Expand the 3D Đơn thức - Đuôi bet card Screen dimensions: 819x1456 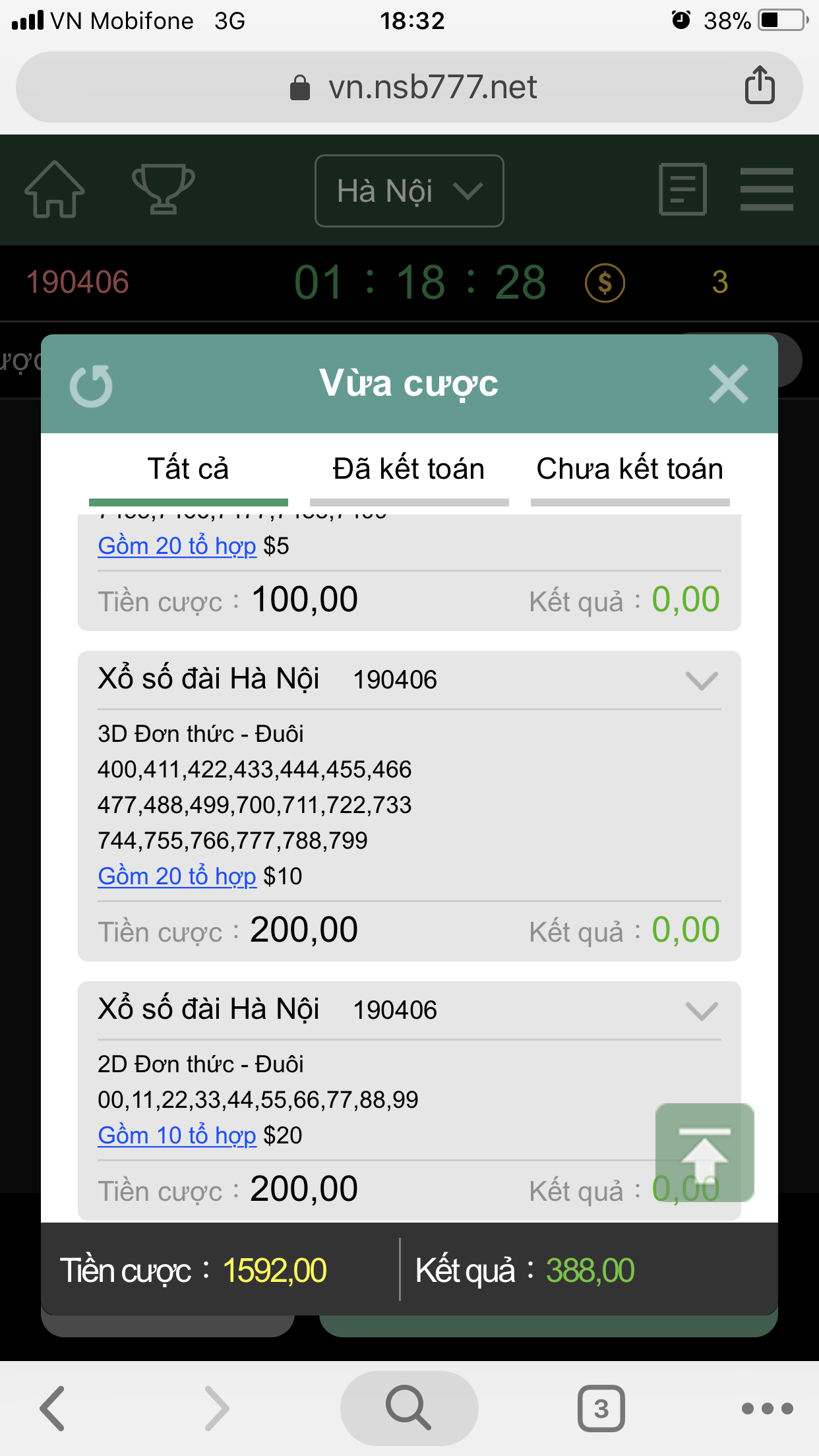(x=702, y=680)
